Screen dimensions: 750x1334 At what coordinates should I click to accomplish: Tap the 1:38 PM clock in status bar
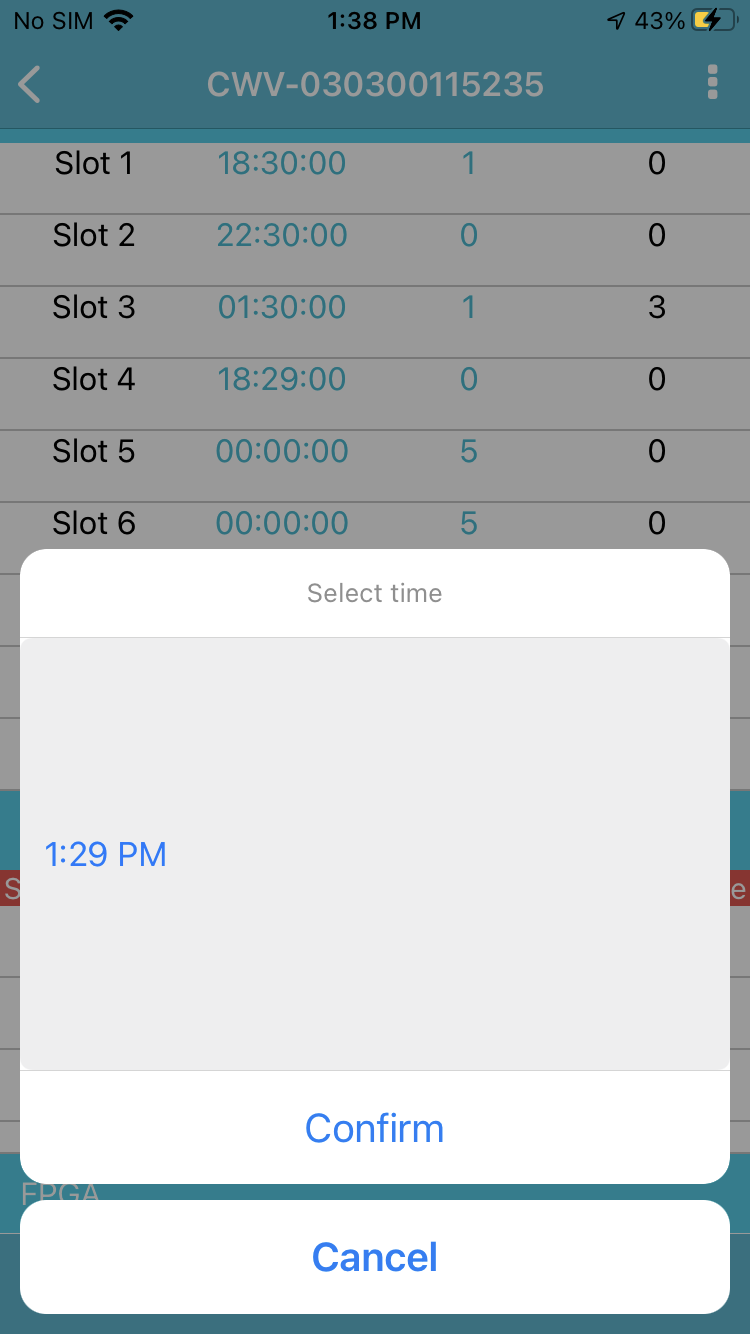(375, 20)
